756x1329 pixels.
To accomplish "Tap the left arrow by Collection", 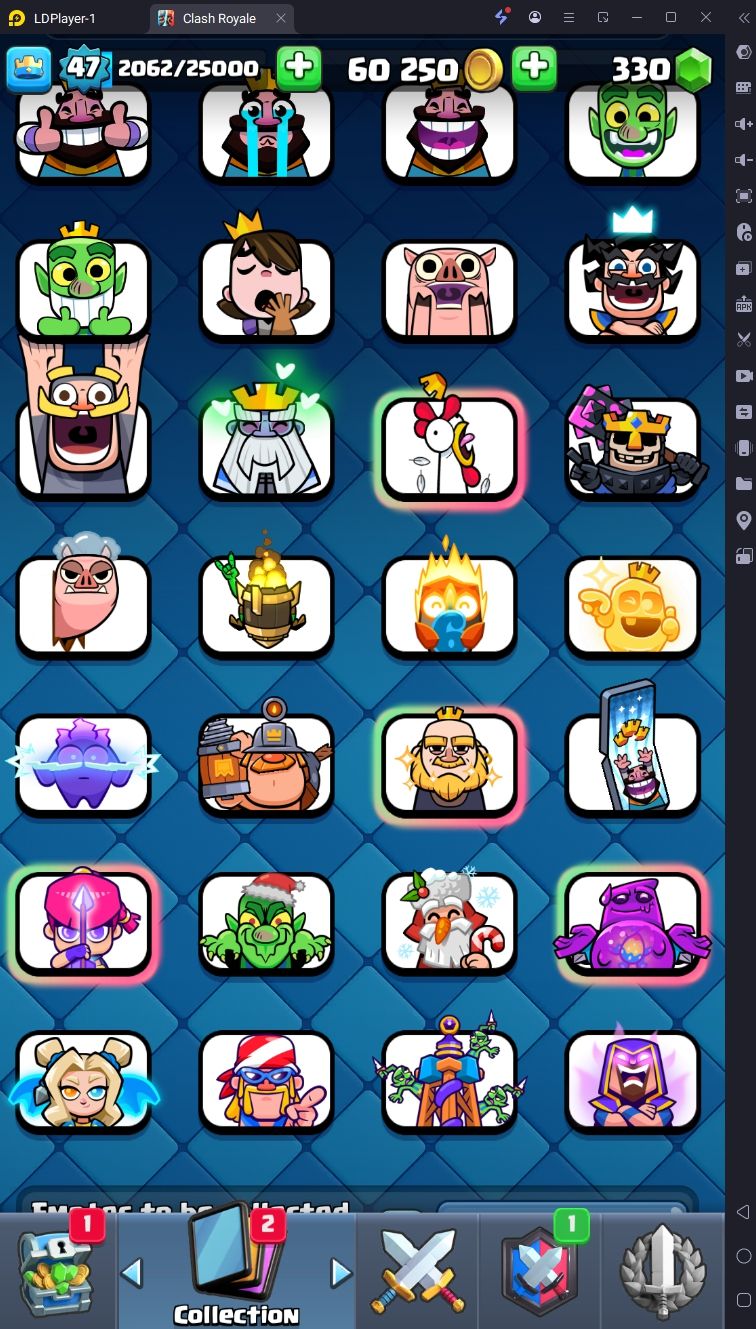I will pos(132,1273).
